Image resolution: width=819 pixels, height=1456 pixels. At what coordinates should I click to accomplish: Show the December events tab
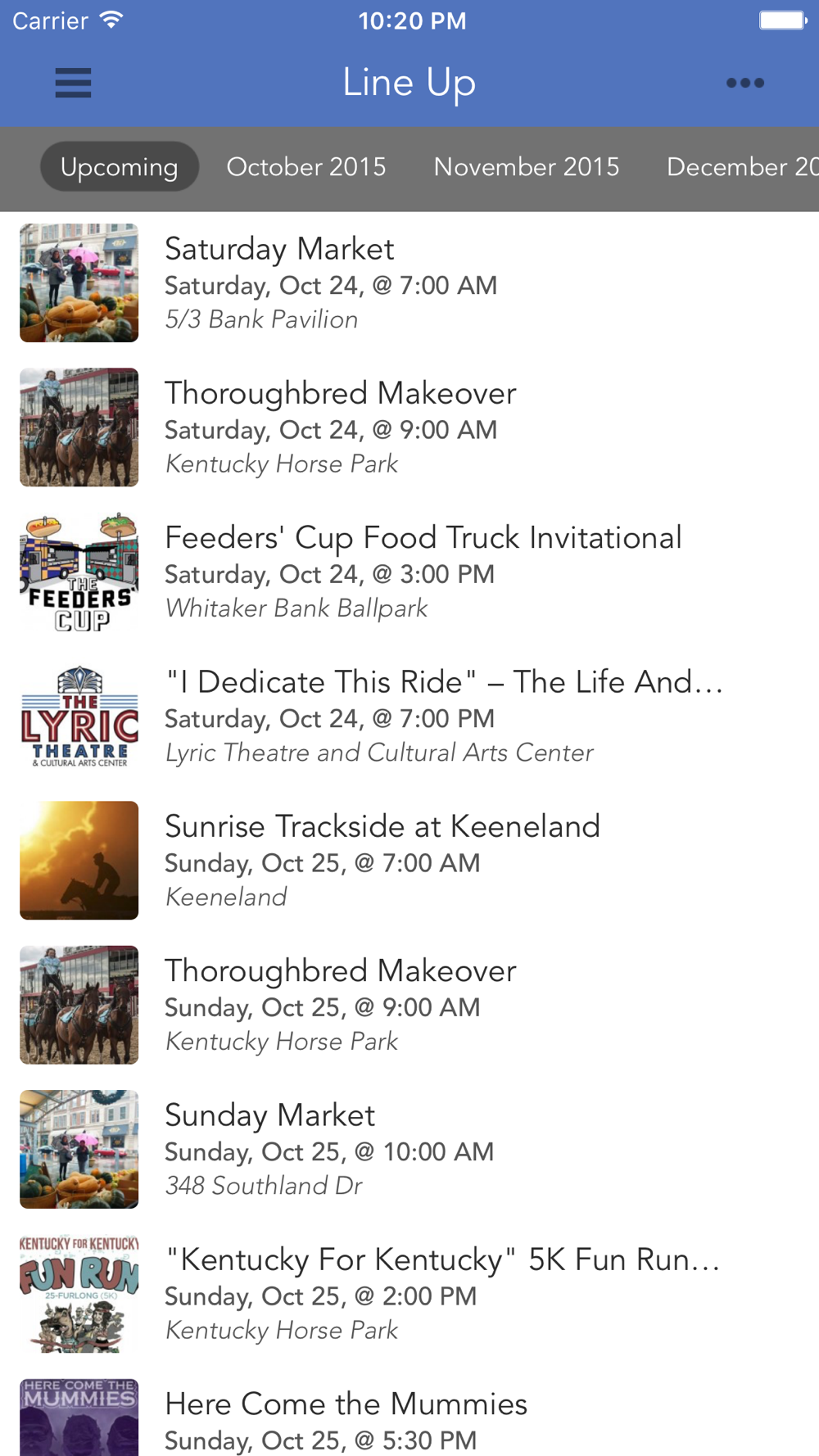pyautogui.click(x=742, y=167)
